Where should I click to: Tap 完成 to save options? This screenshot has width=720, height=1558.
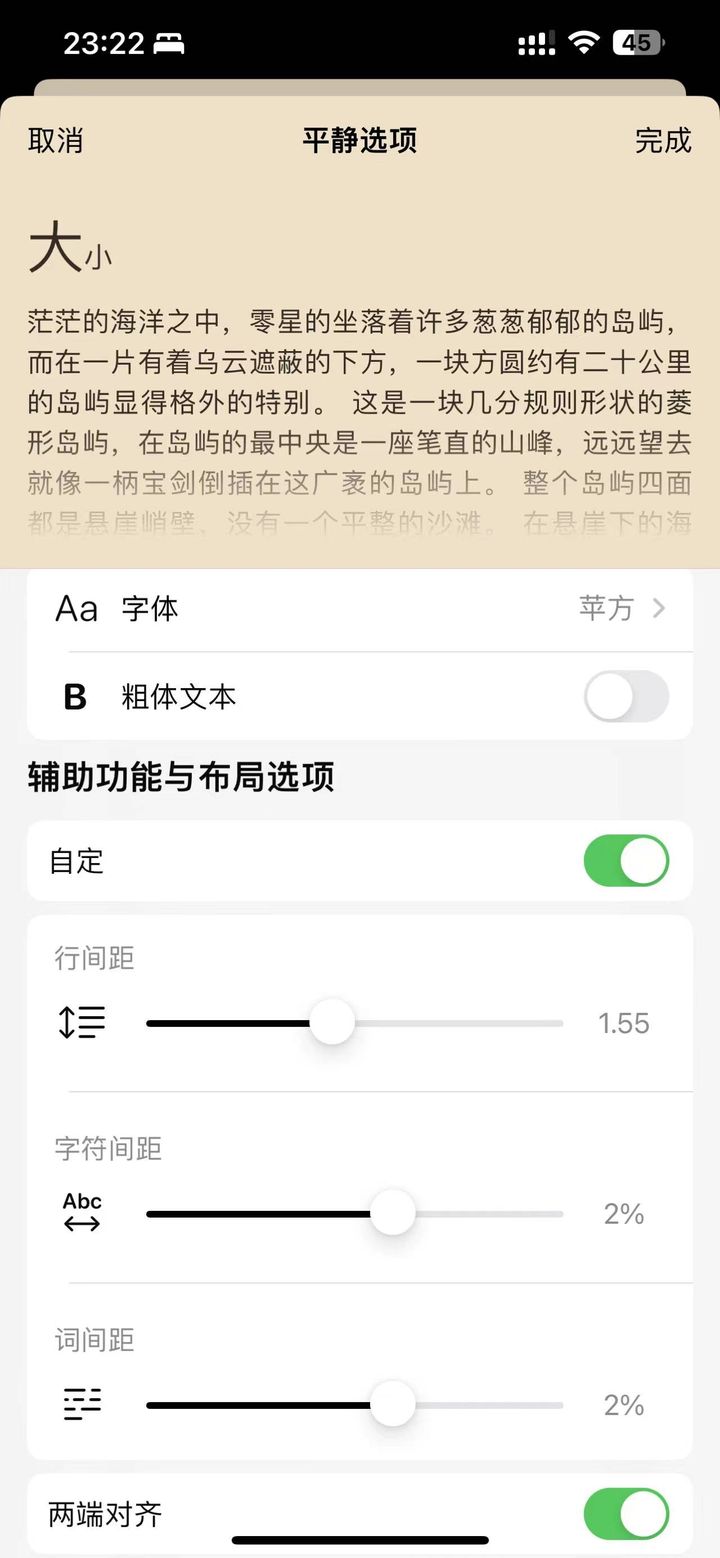click(x=663, y=141)
